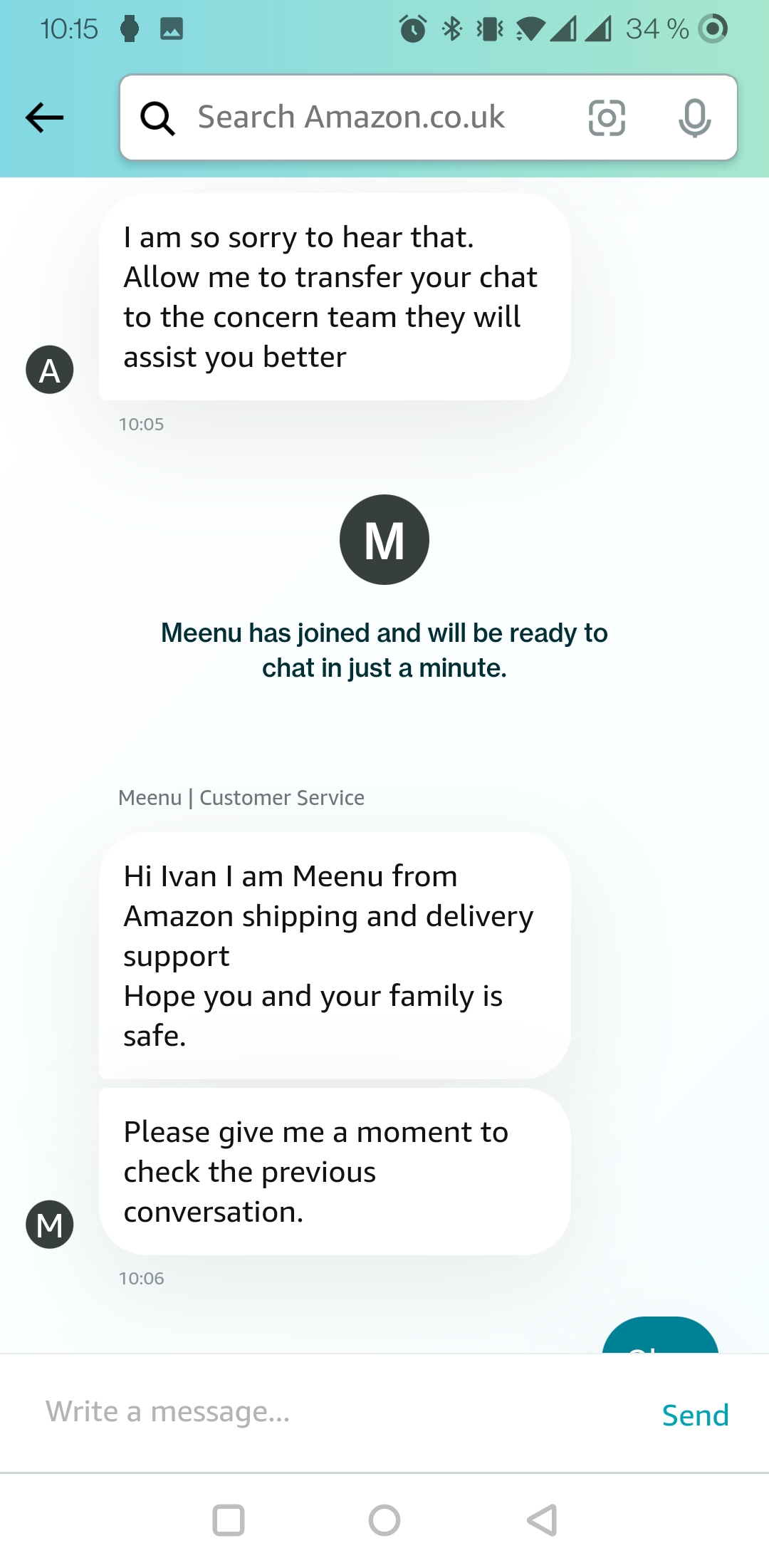769x1568 pixels.
Task: Send the chat message
Action: point(695,1415)
